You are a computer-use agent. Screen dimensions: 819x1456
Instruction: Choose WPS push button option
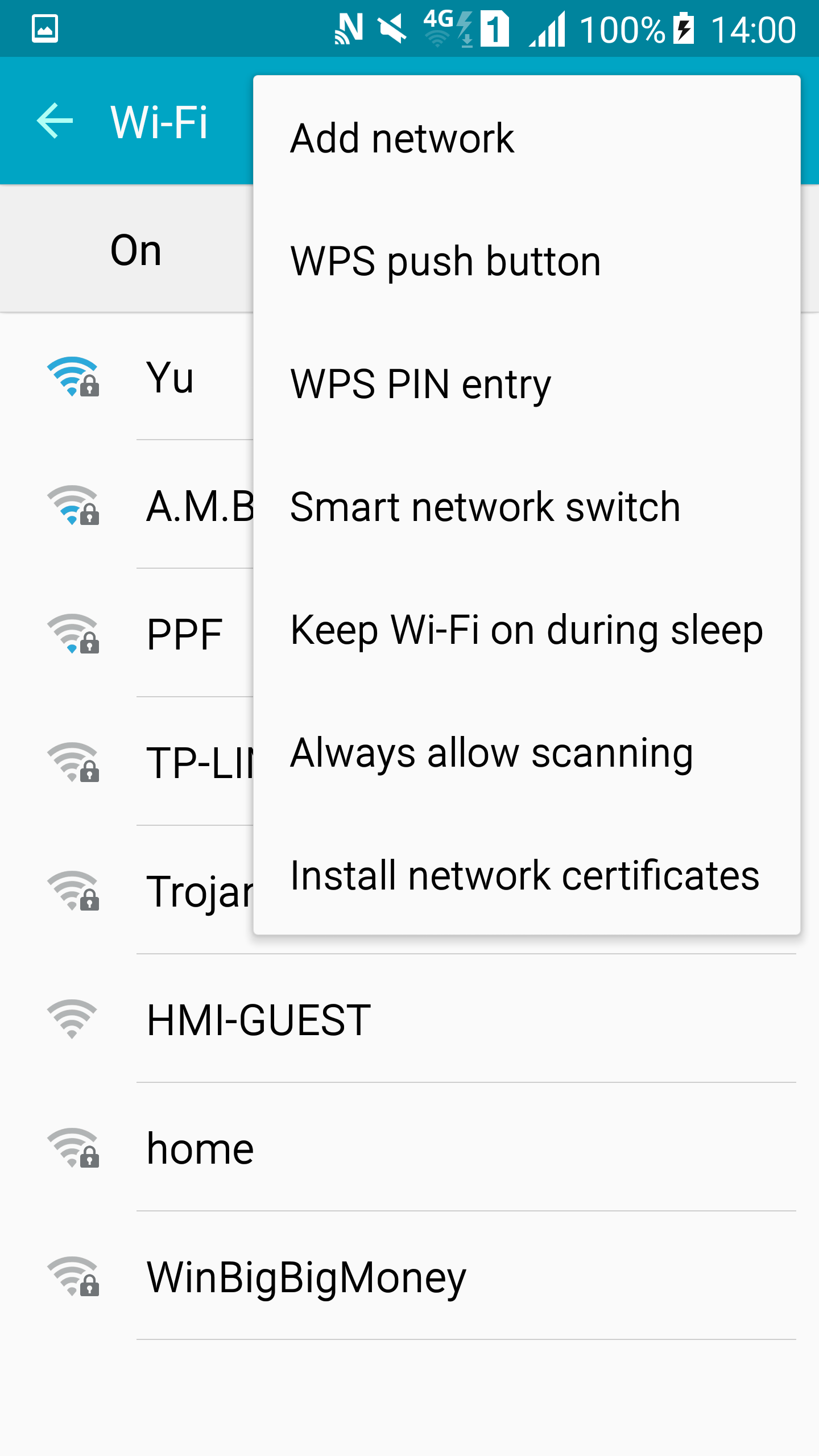point(527,261)
